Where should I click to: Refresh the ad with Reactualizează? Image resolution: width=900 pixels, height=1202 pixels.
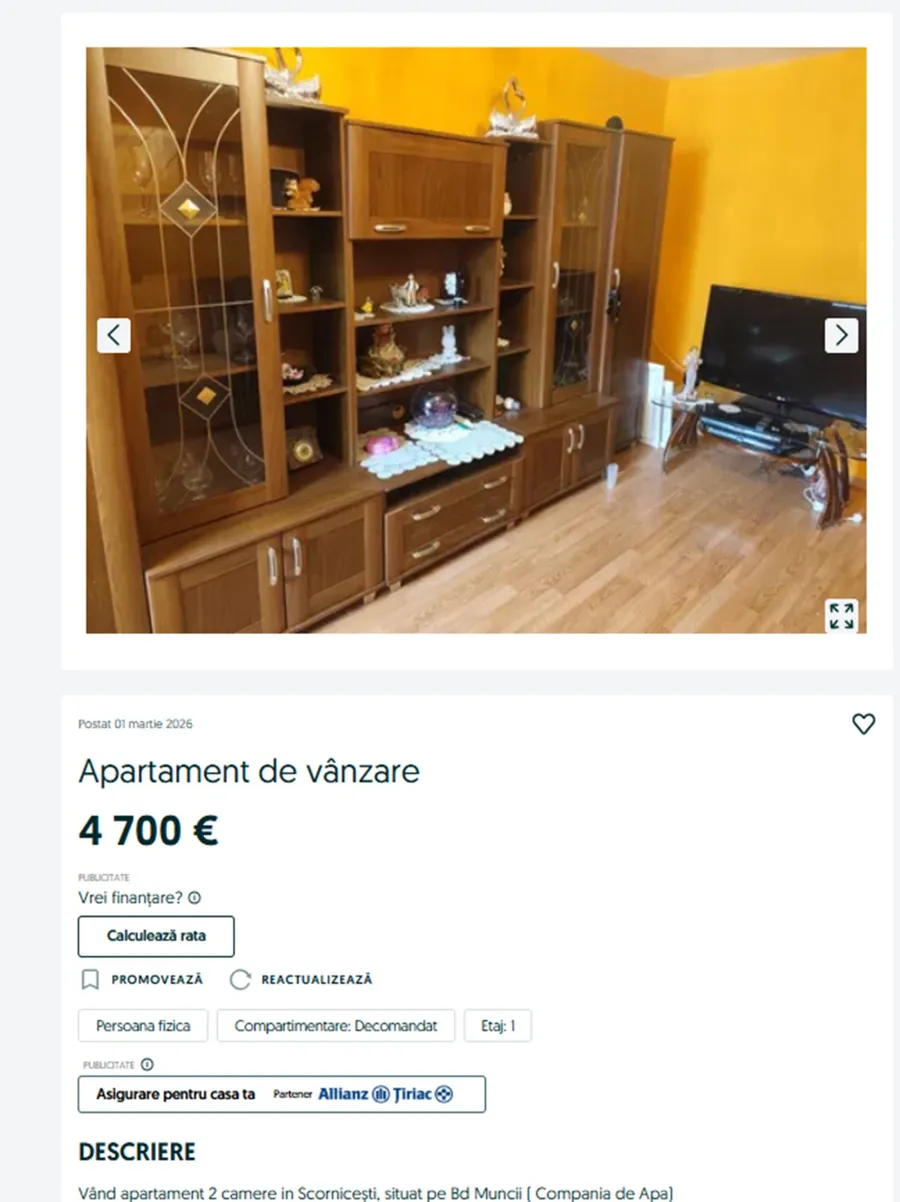pyautogui.click(x=301, y=980)
